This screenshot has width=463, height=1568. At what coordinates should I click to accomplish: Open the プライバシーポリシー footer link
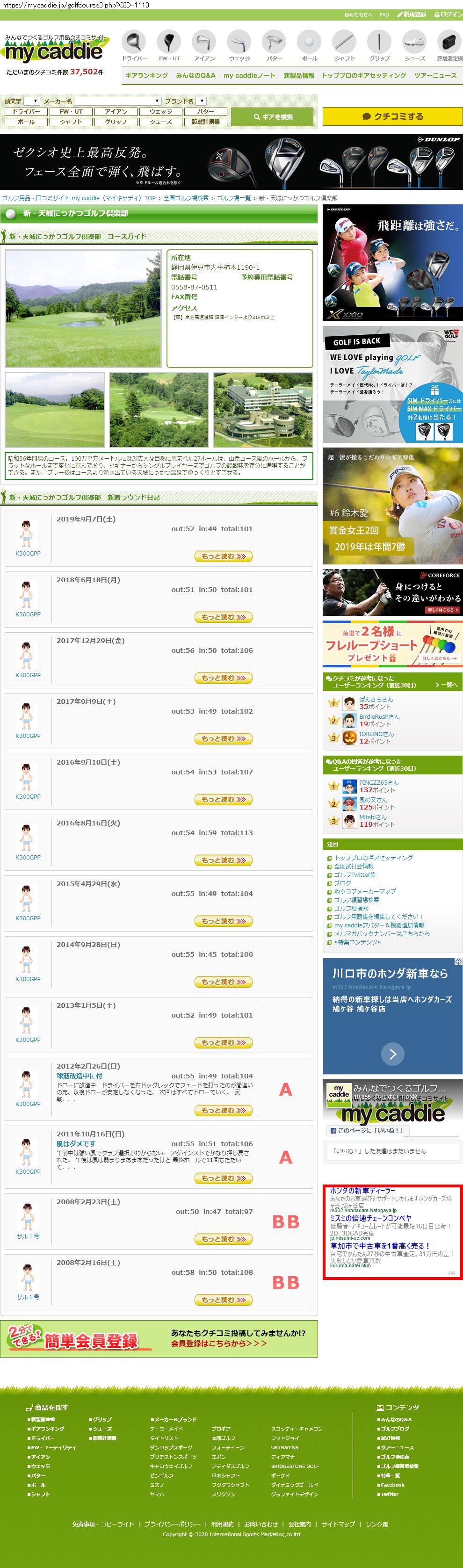point(172,1524)
